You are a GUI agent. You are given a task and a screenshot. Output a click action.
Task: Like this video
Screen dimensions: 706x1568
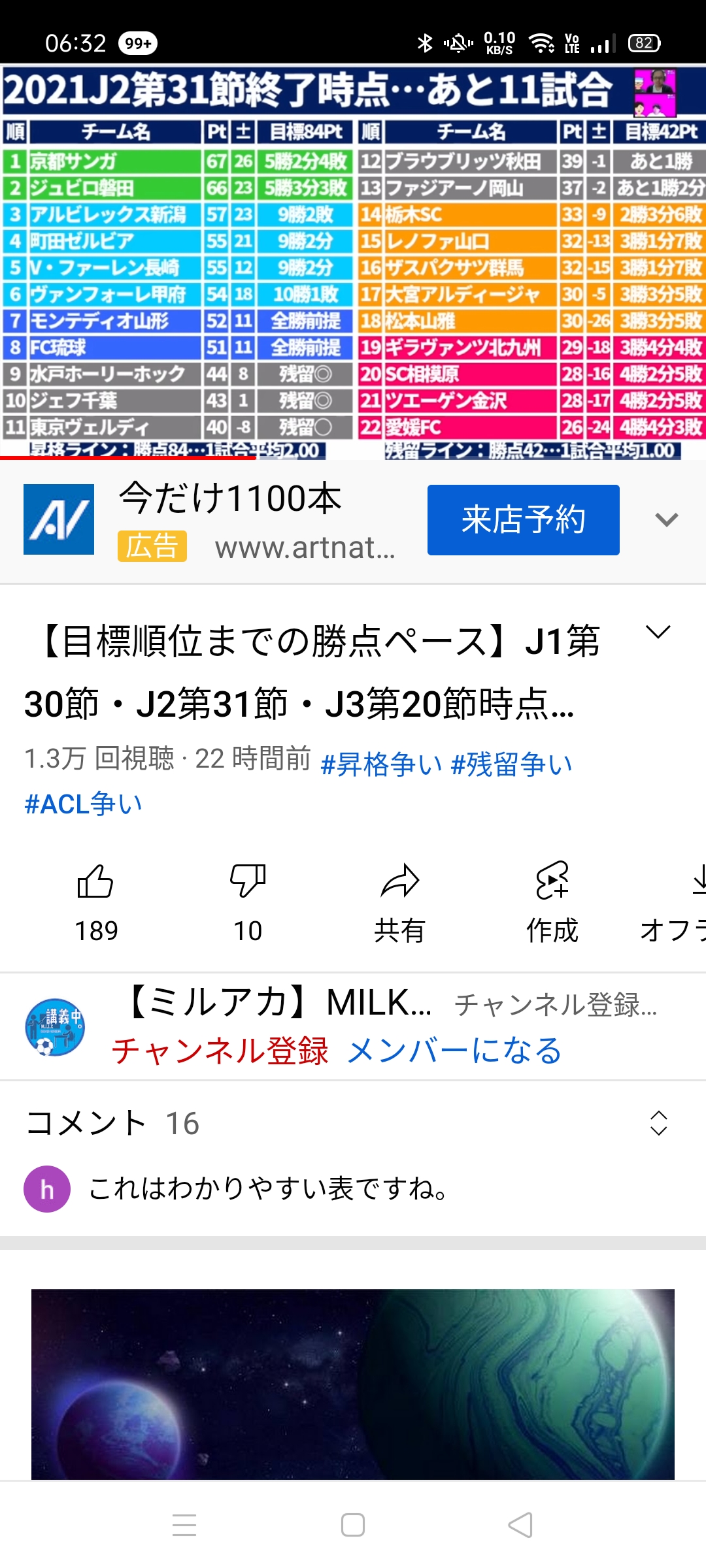pyautogui.click(x=96, y=900)
